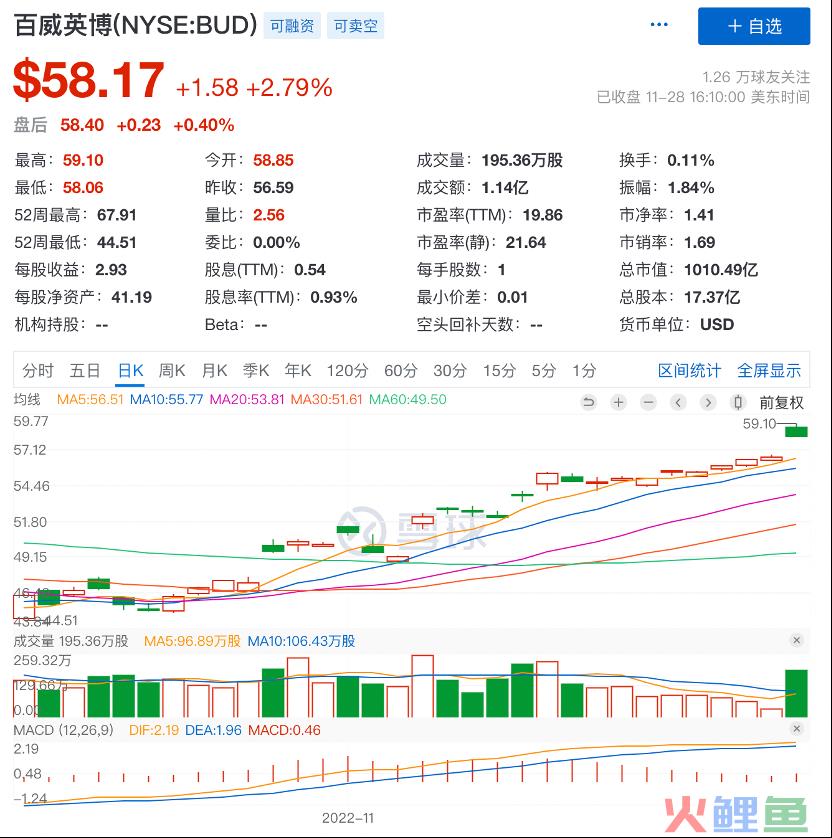Screen dimensions: 832x838
Task: Select the 周K chart tab
Action: pyautogui.click(x=172, y=371)
